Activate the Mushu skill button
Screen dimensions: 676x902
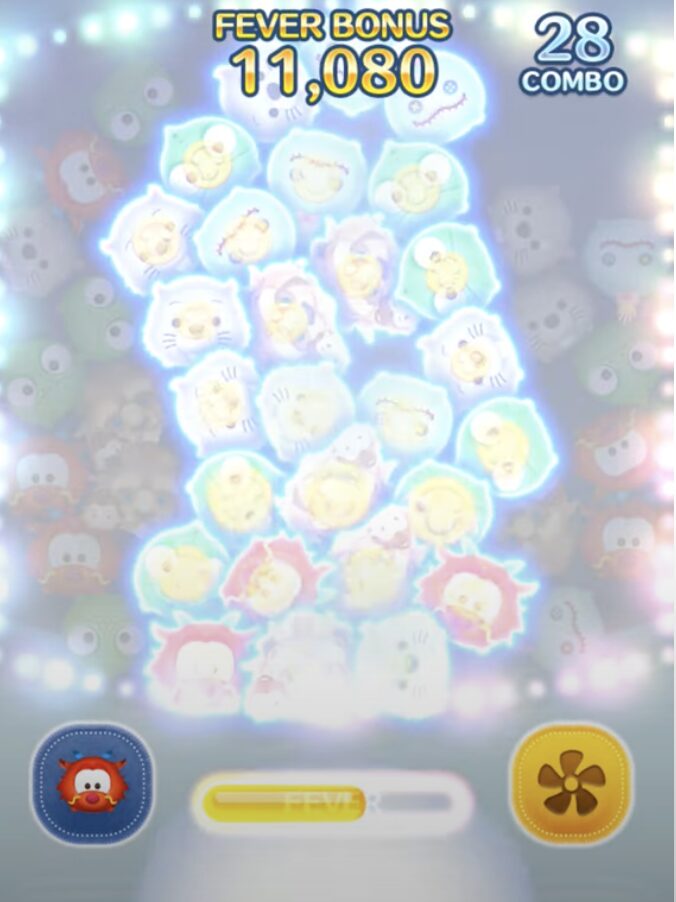(x=94, y=783)
